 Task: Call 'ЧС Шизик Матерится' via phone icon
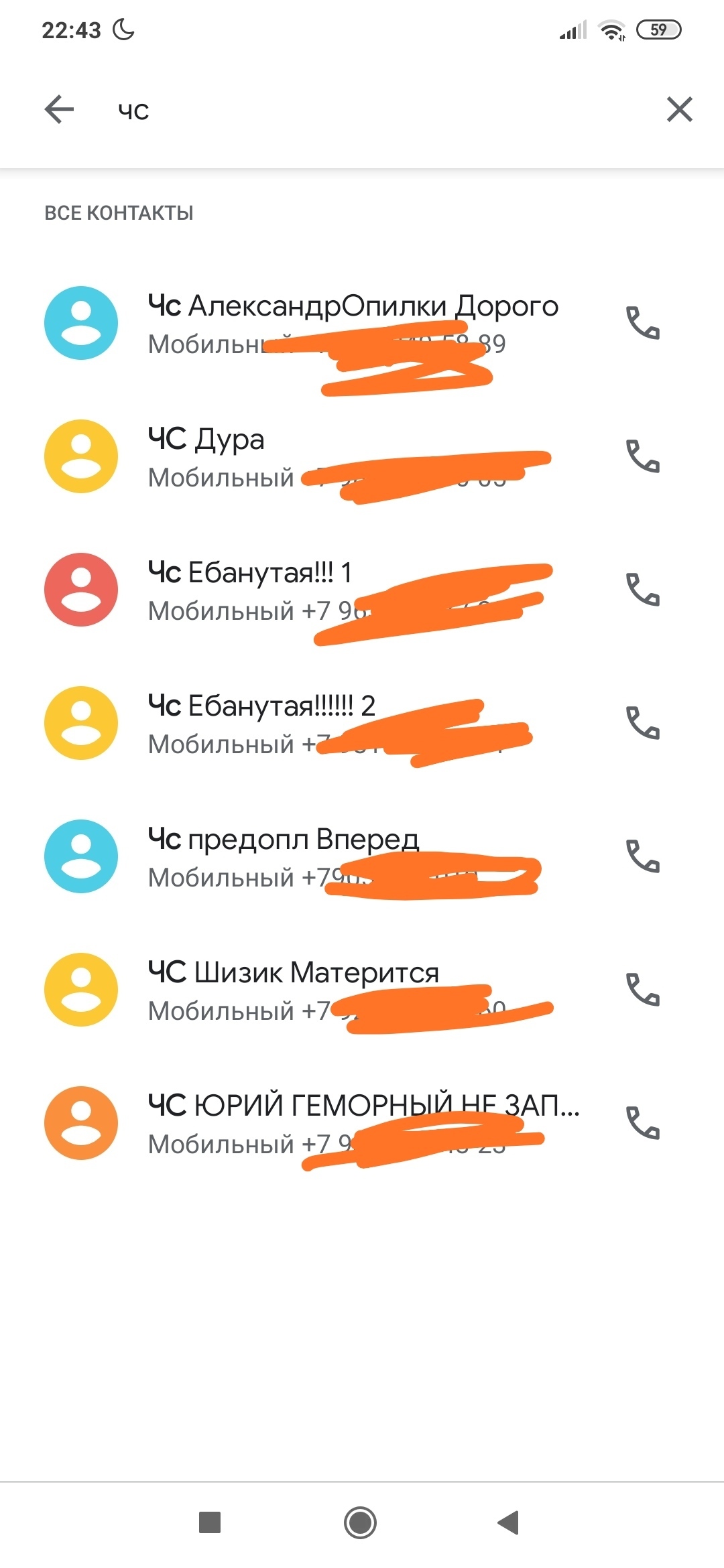[x=643, y=990]
